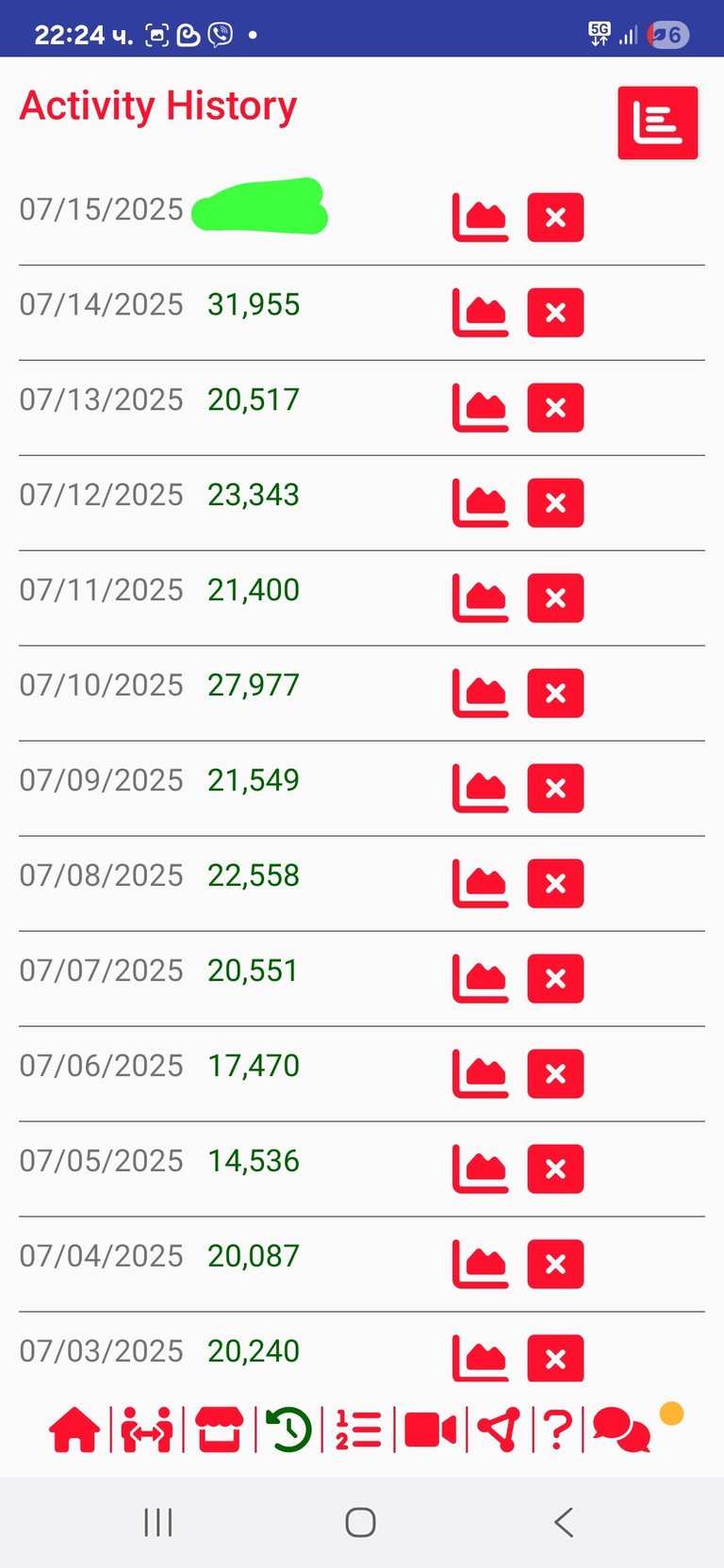Open the video camera icon
The height and width of the screenshot is (1568, 724).
click(430, 1429)
